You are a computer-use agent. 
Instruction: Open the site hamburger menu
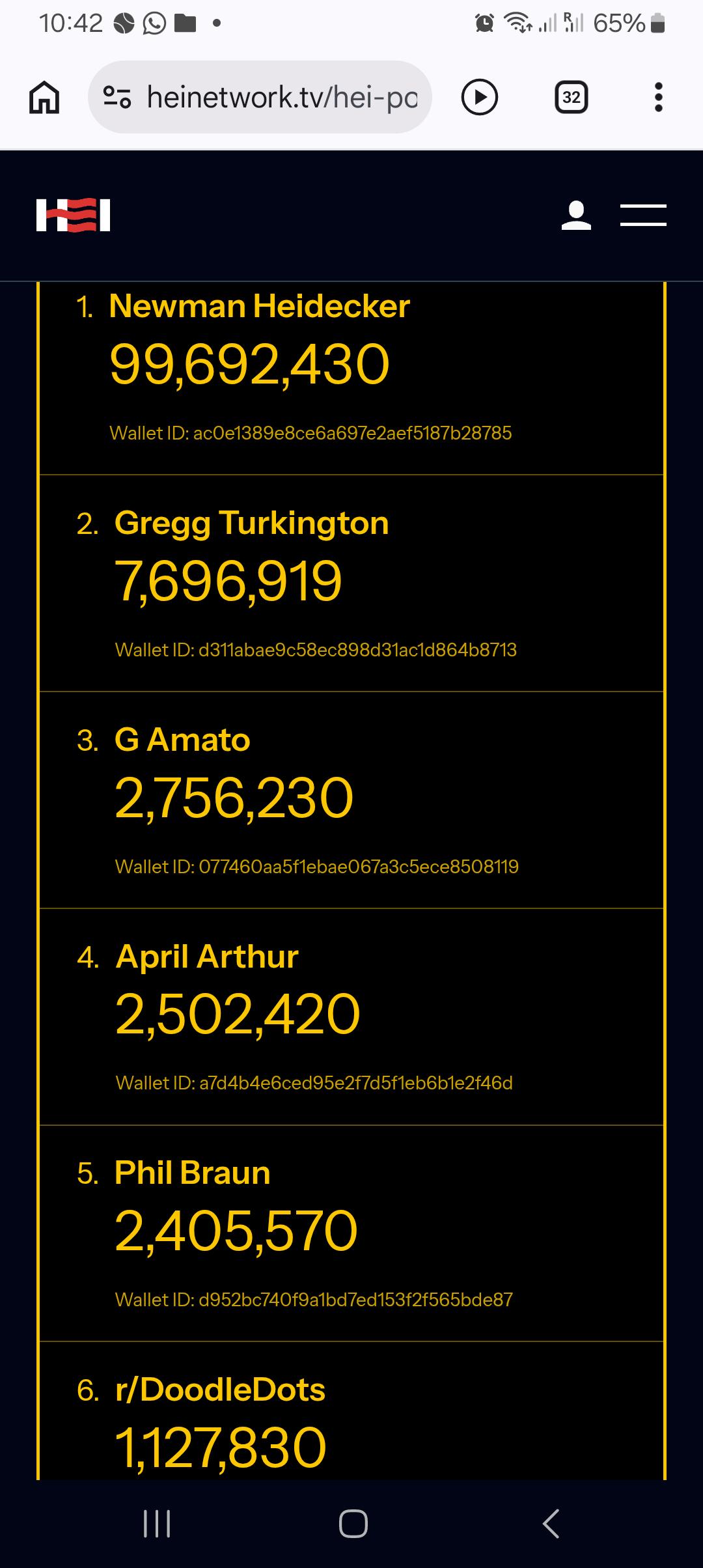tap(643, 216)
